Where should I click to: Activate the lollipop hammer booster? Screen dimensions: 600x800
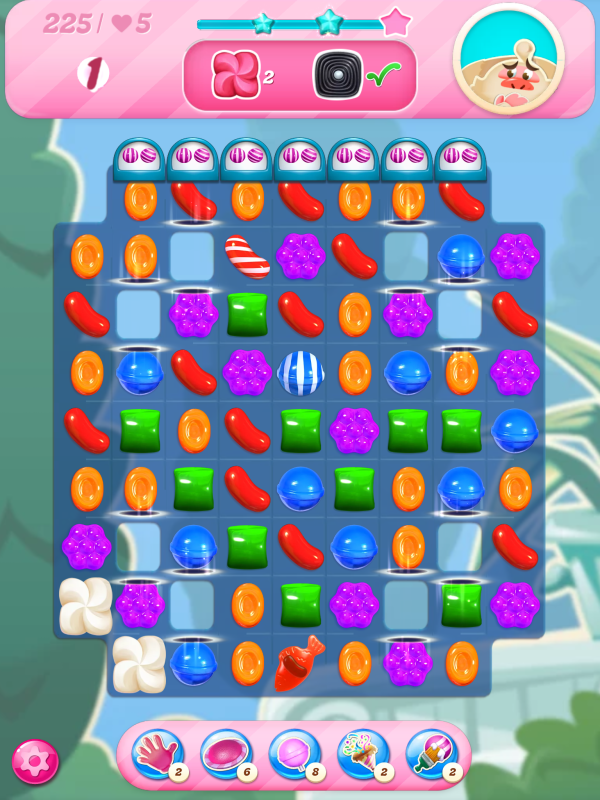click(293, 754)
